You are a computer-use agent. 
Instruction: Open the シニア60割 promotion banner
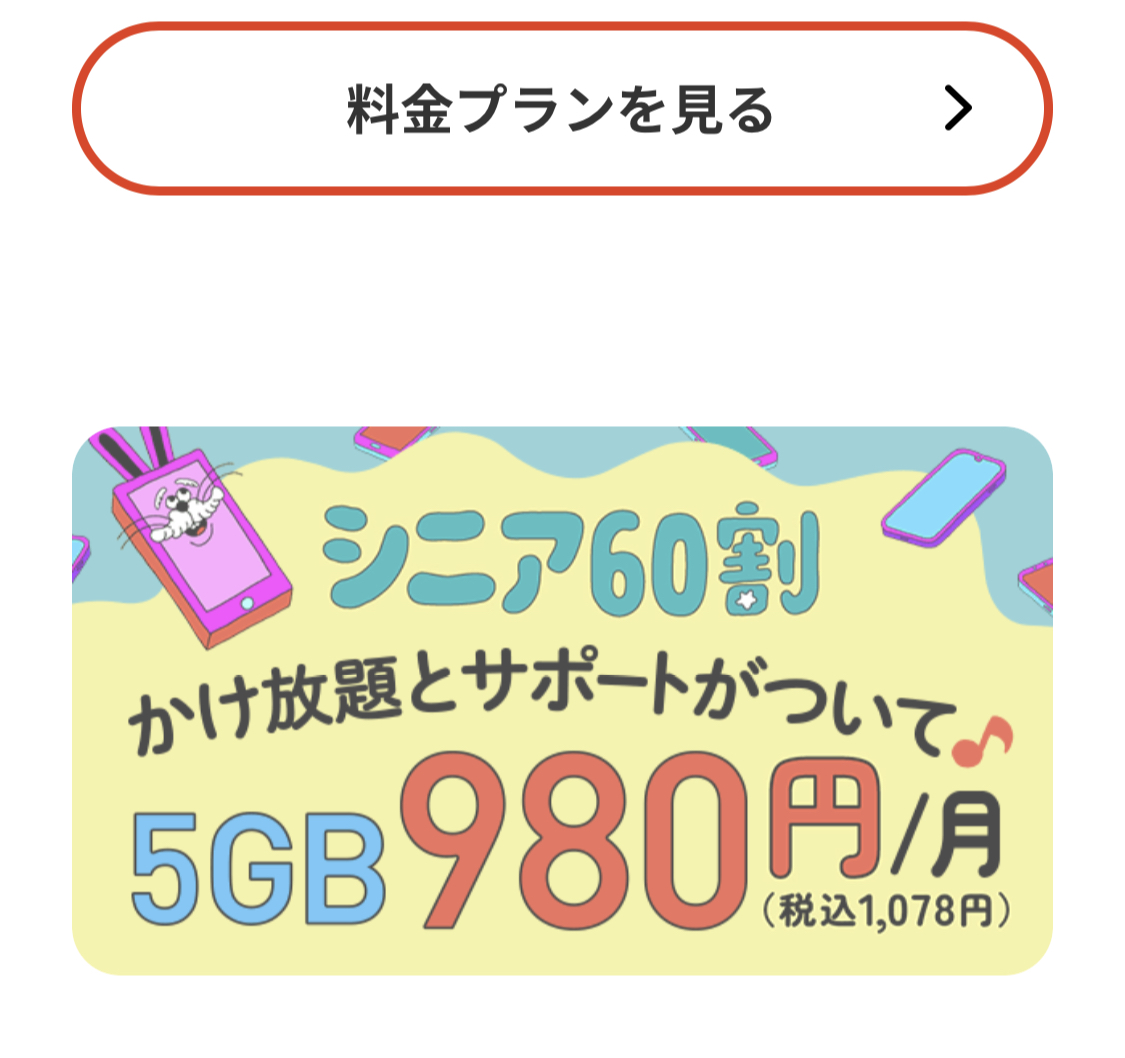coord(562,700)
